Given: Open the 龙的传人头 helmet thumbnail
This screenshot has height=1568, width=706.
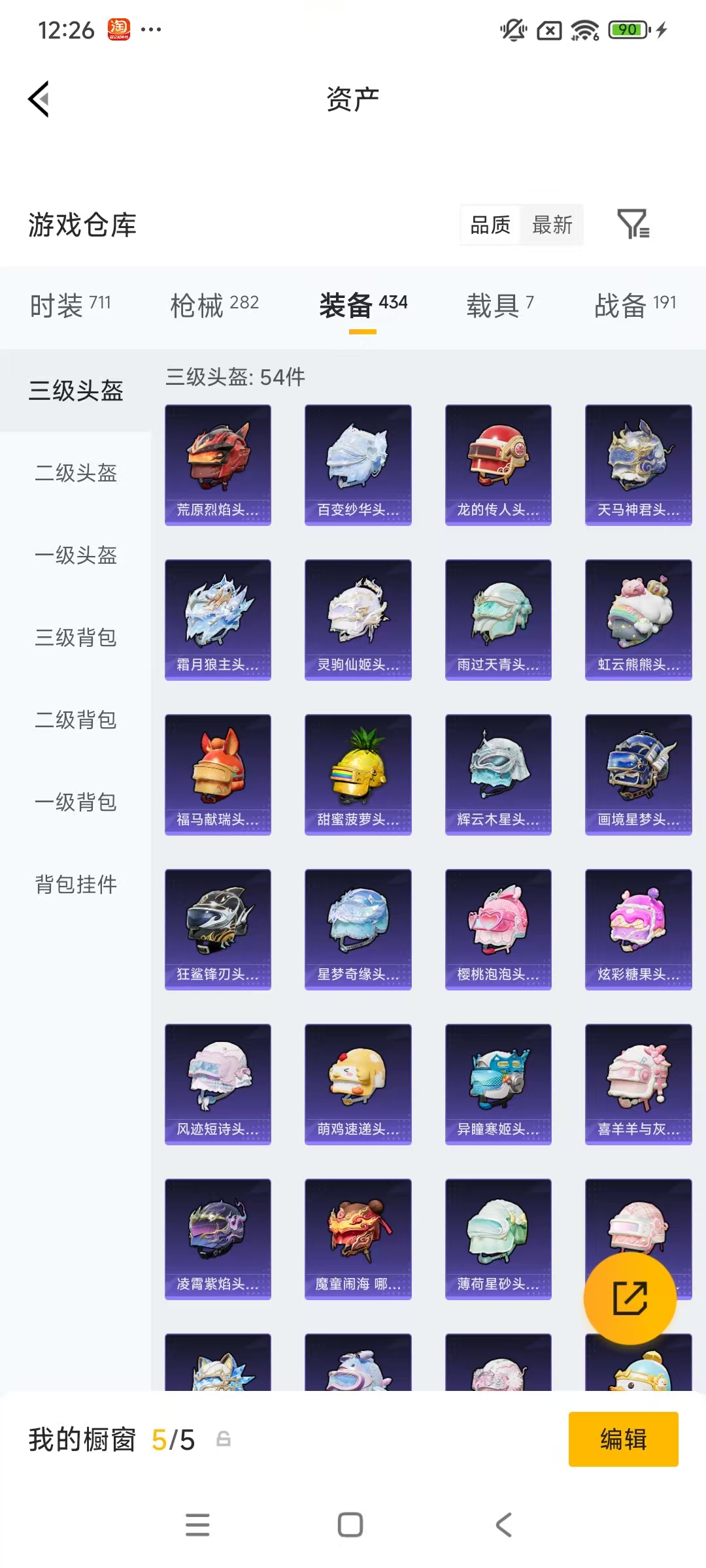Looking at the screenshot, I should (x=498, y=464).
